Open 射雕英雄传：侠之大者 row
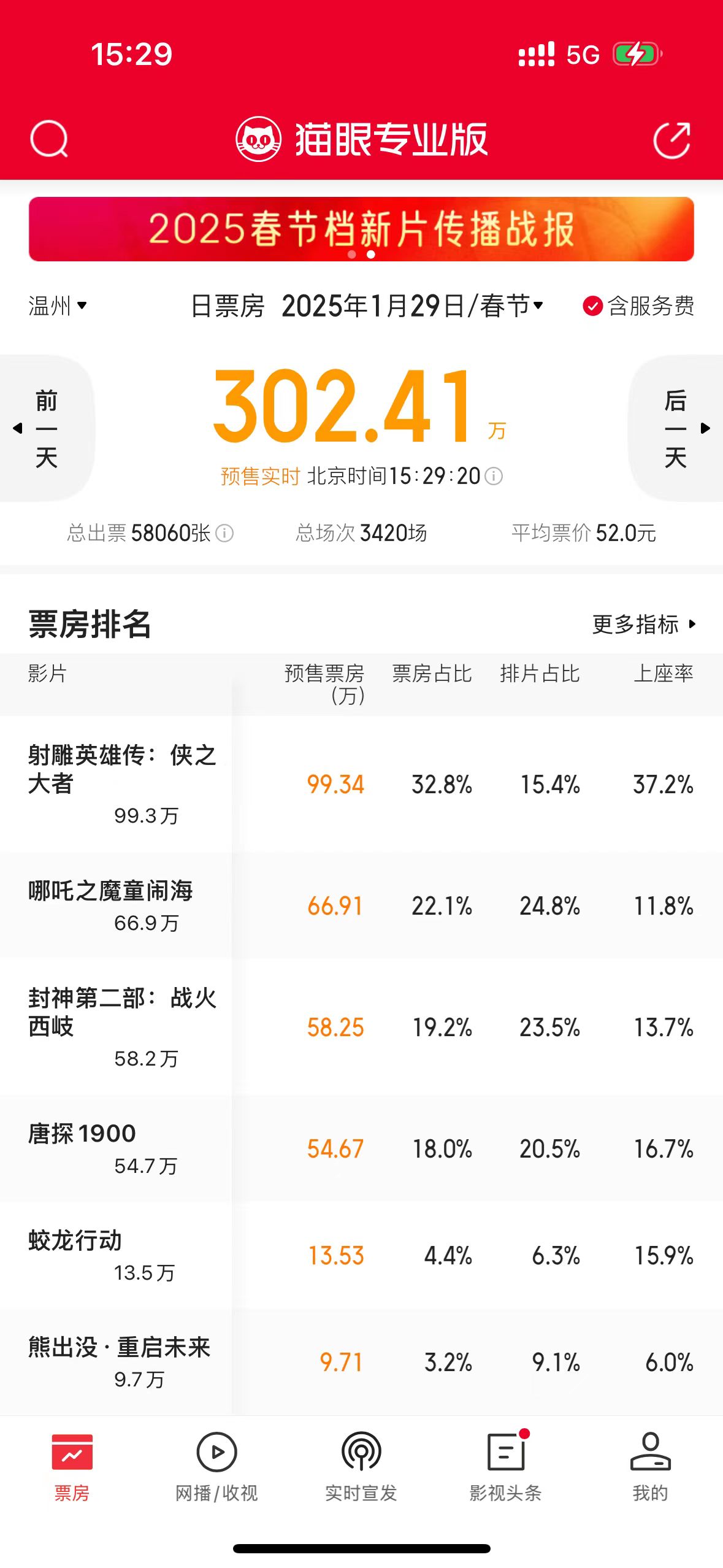Viewport: 723px width, 1568px height. pyautogui.click(x=361, y=784)
